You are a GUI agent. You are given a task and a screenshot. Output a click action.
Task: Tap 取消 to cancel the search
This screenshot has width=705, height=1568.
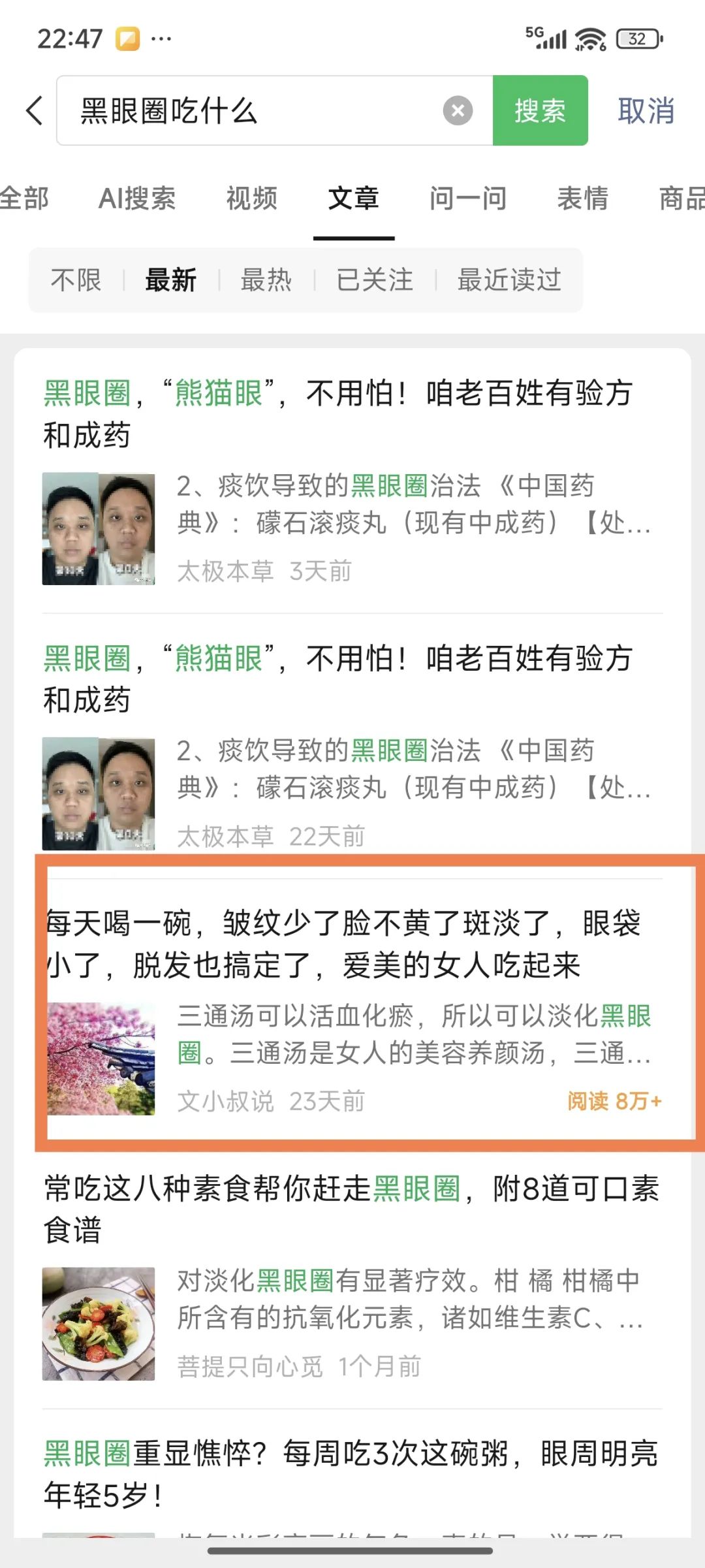click(x=645, y=111)
